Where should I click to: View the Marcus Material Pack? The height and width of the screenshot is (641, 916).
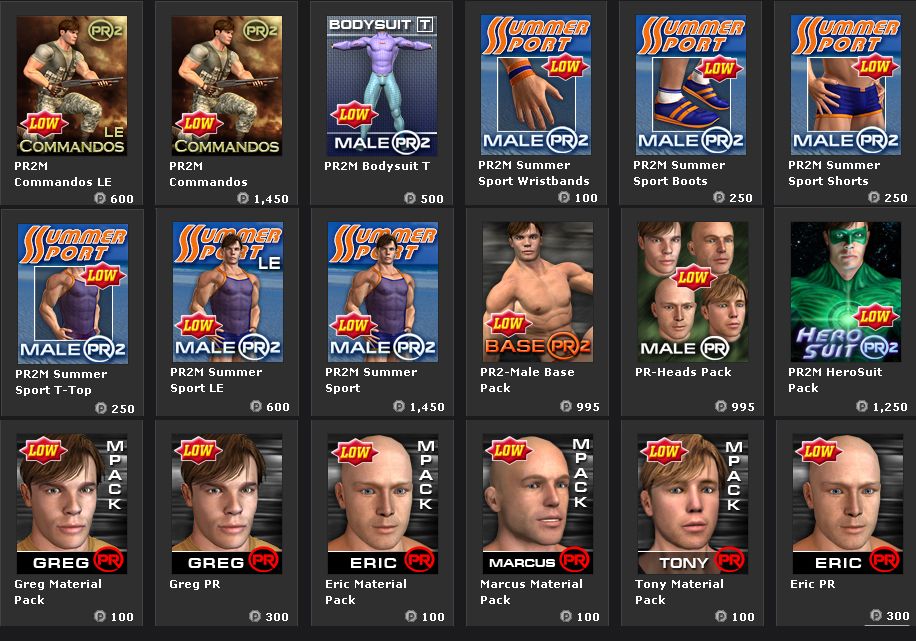[x=536, y=505]
